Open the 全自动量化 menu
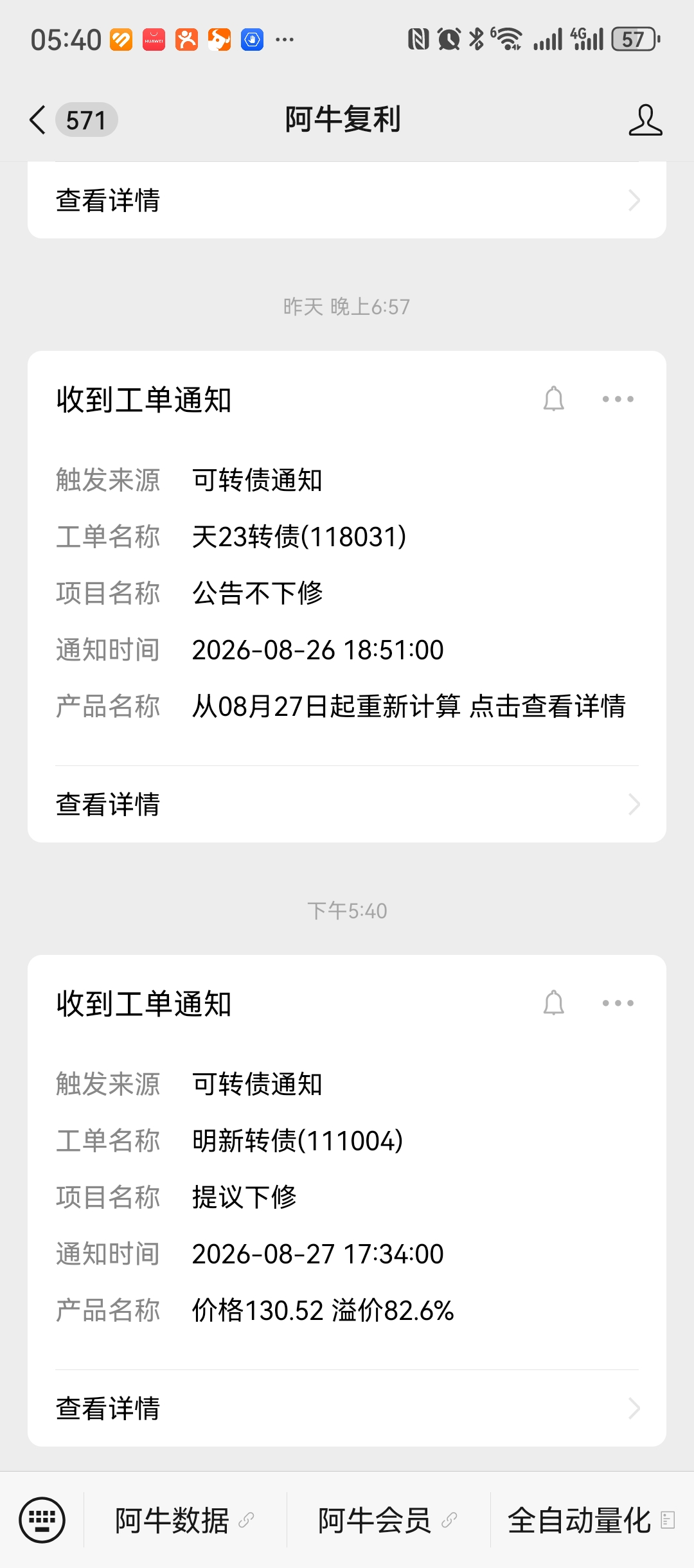Screen dimensions: 694x1568 click(592, 1520)
